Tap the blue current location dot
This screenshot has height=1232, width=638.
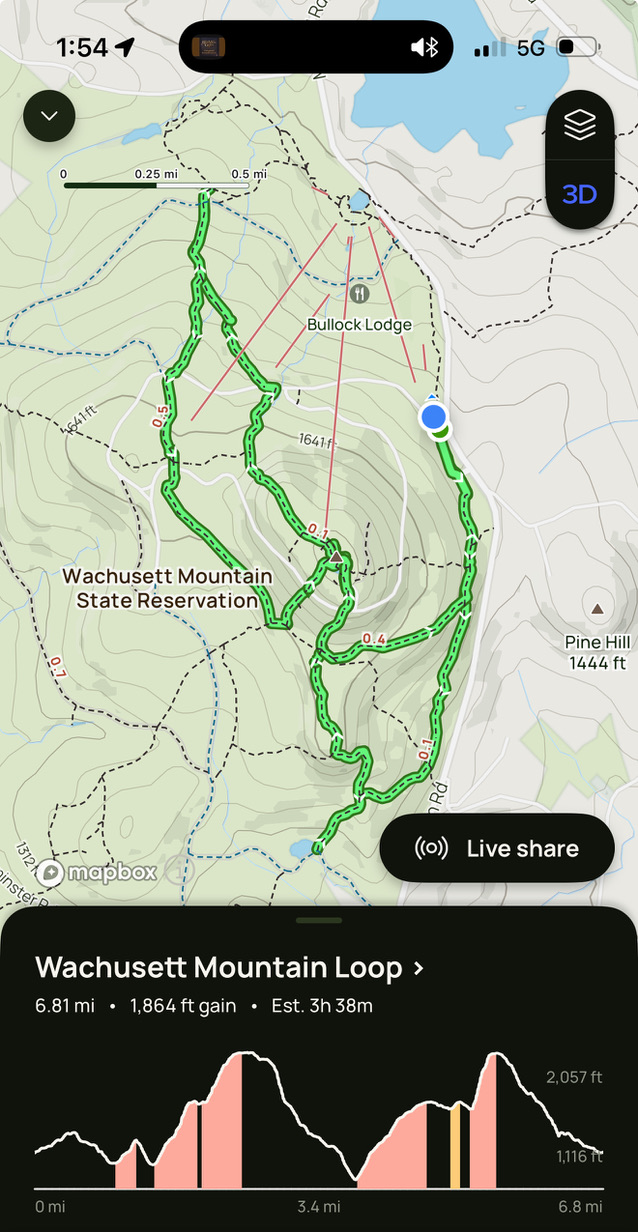click(433, 416)
